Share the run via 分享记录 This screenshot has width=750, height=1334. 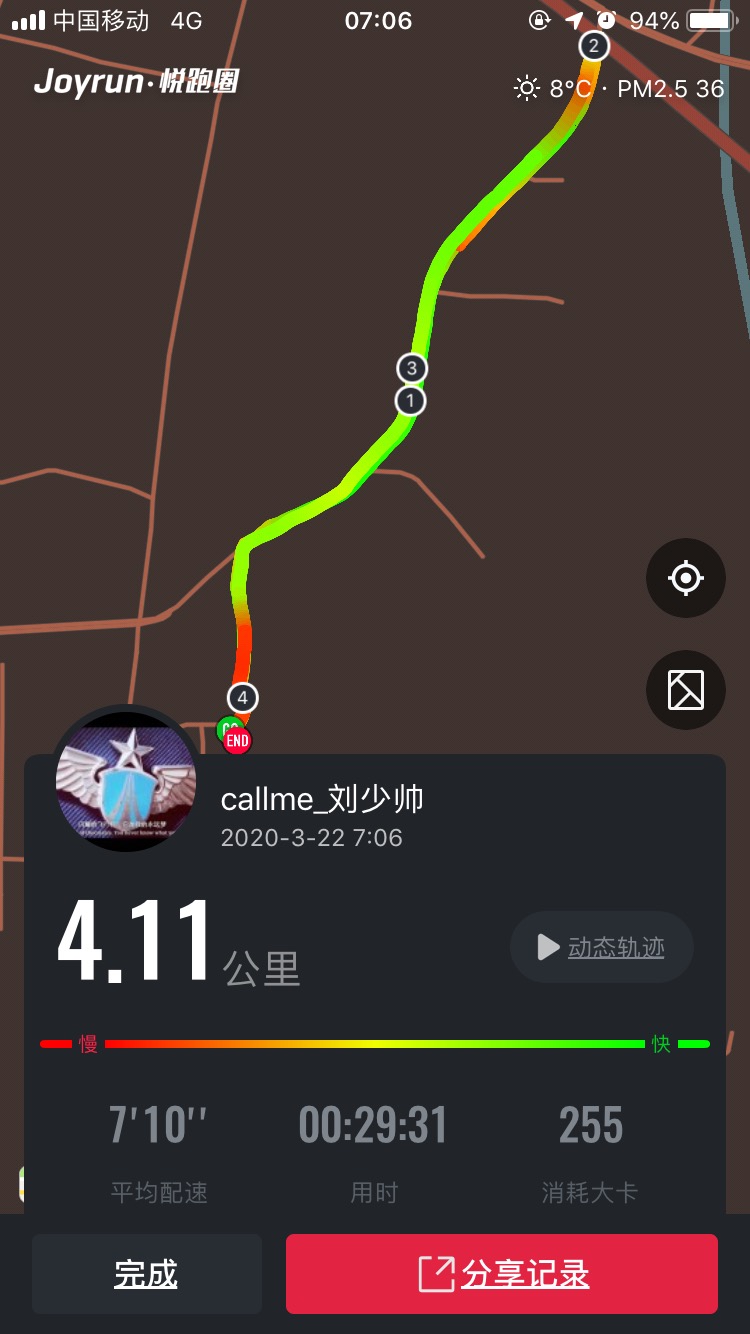502,1274
